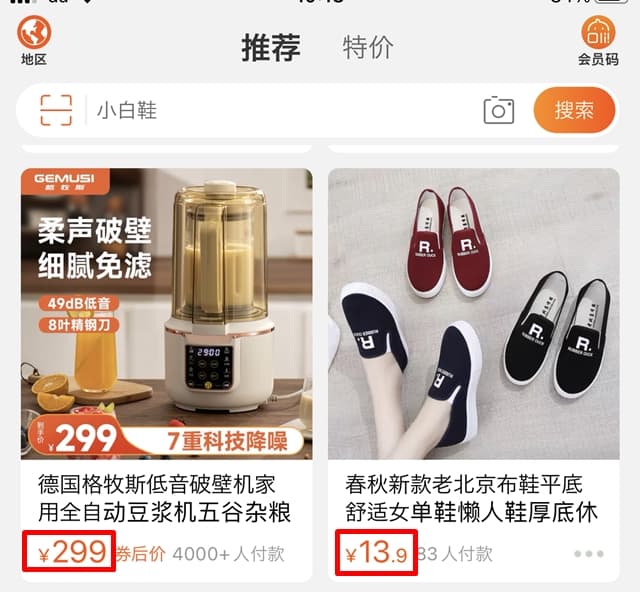Open the 会员码 member code
The image size is (640, 592).
[x=598, y=40]
